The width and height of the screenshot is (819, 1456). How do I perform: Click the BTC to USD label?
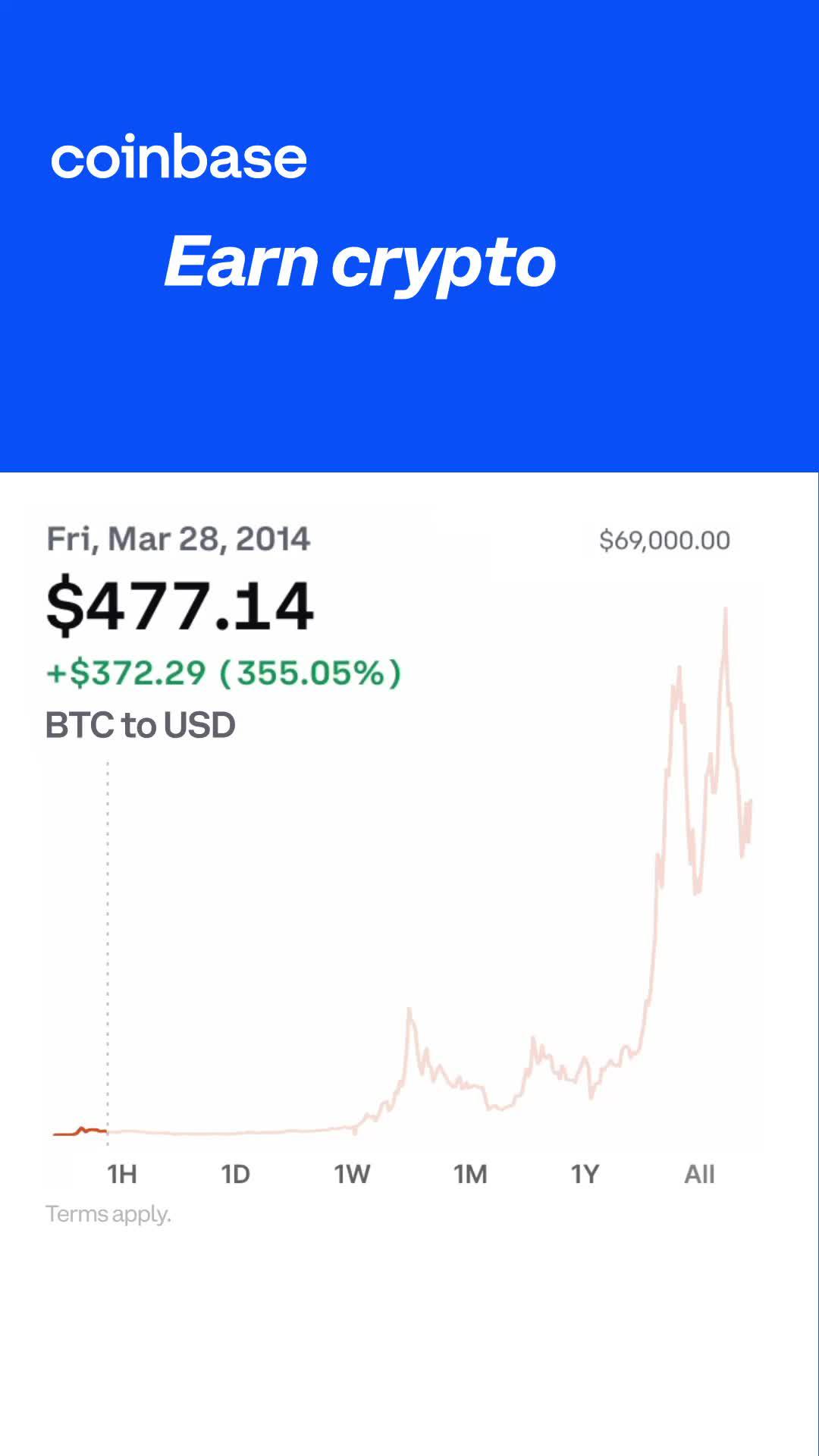[x=141, y=724]
